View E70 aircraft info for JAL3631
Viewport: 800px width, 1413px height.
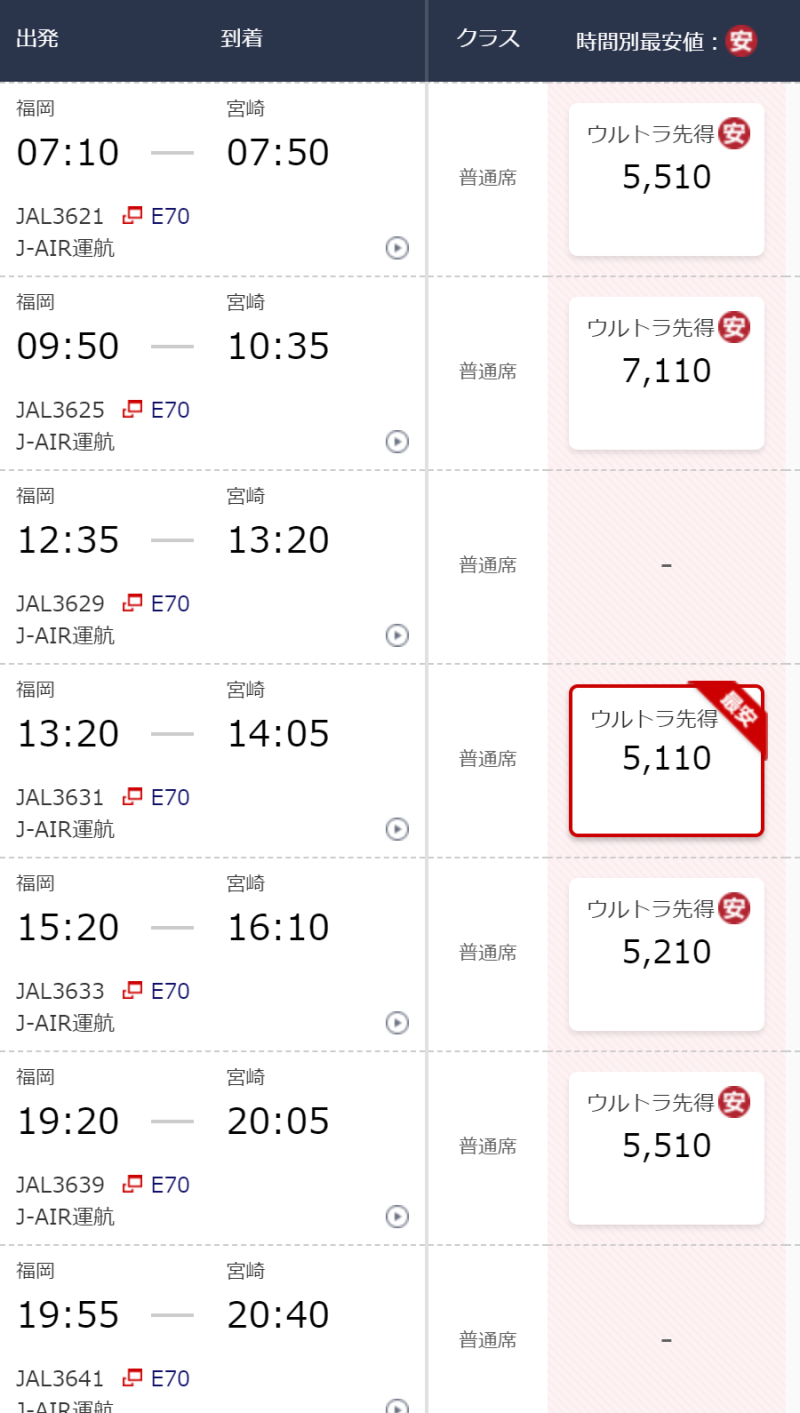tap(157, 797)
